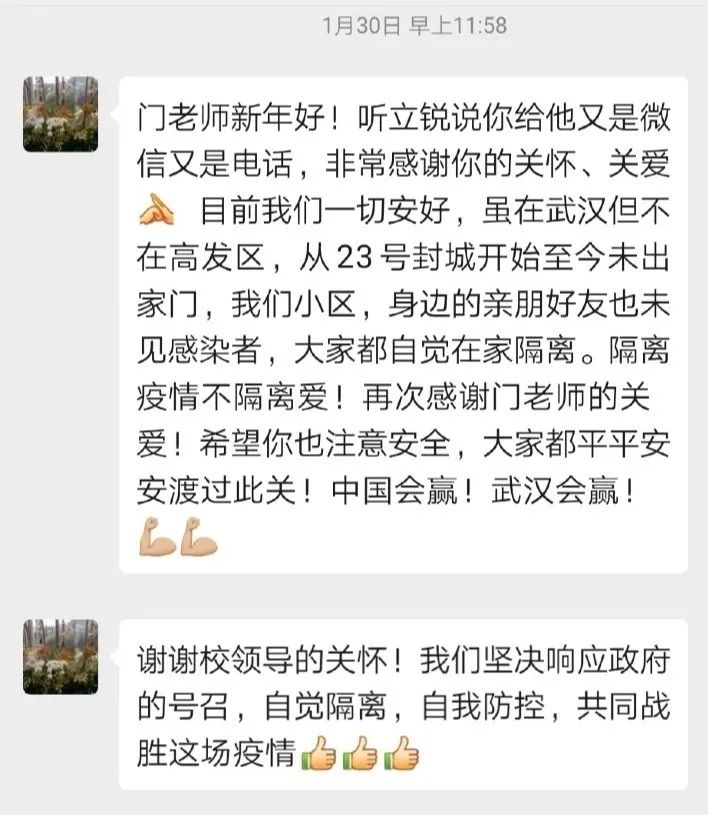This screenshot has height=815, width=708.
Task: Open avatar beside the 门老师新年好 message
Action: 61,114
